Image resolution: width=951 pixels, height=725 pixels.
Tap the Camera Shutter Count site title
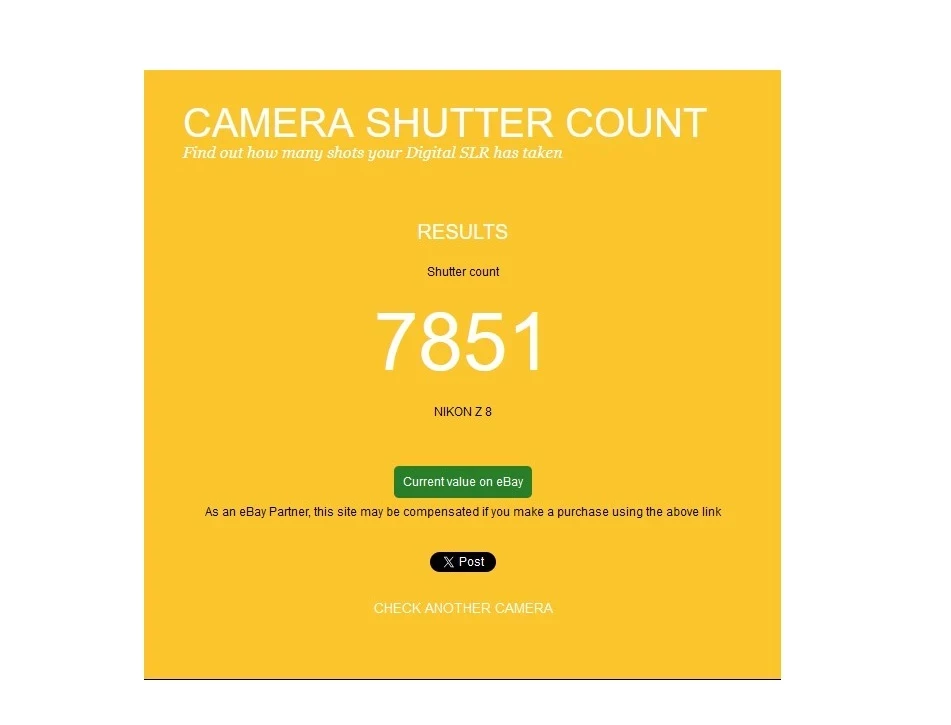444,123
